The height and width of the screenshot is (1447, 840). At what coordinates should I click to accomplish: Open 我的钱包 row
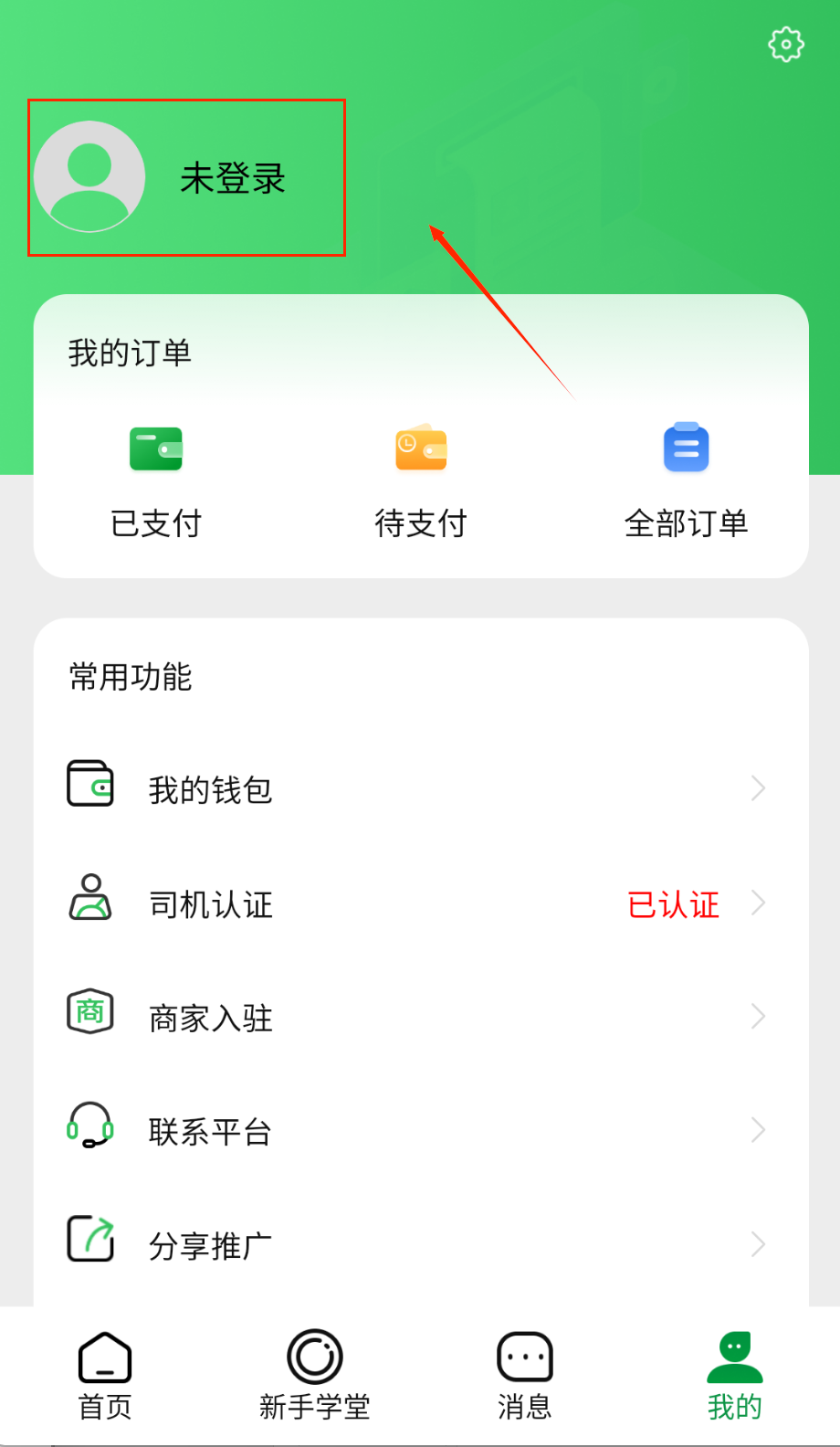pos(420,789)
